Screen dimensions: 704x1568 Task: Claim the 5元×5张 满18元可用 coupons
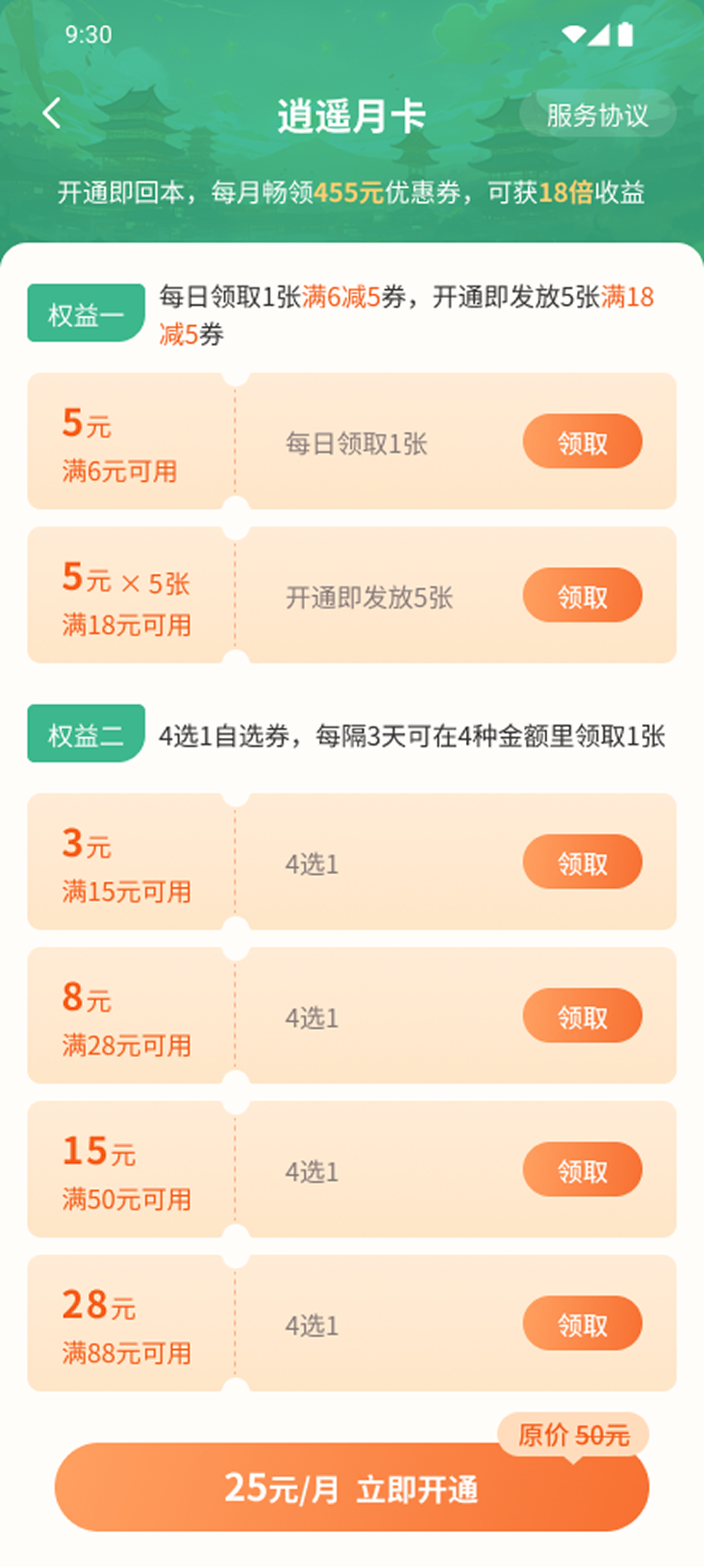pyautogui.click(x=582, y=596)
